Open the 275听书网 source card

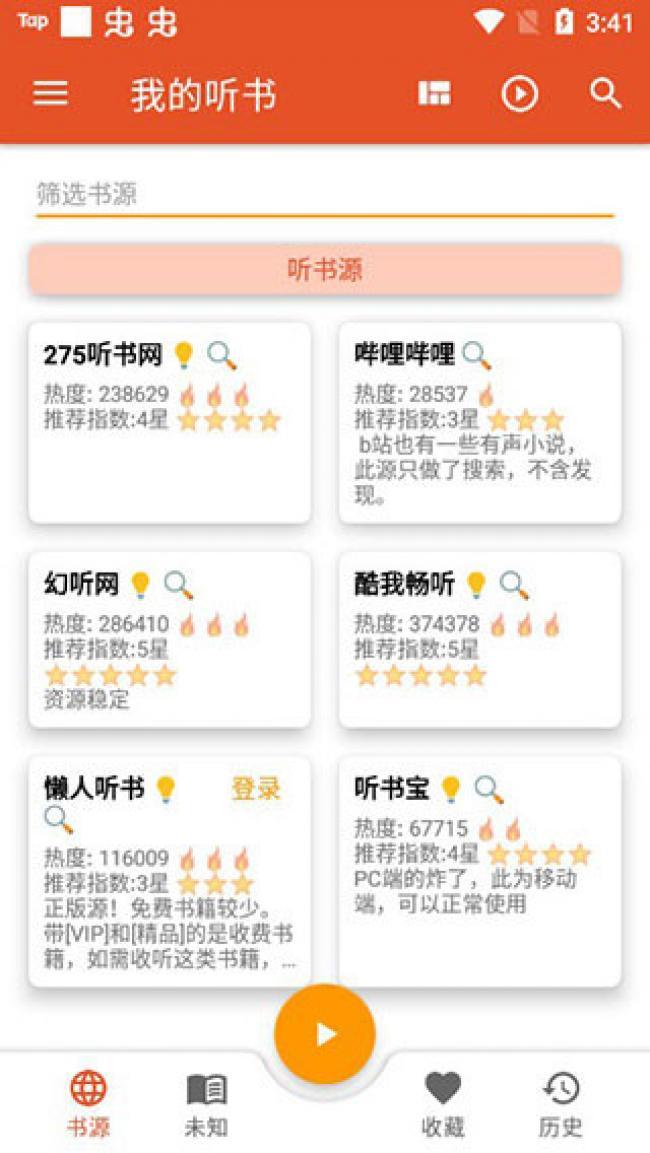tap(170, 423)
